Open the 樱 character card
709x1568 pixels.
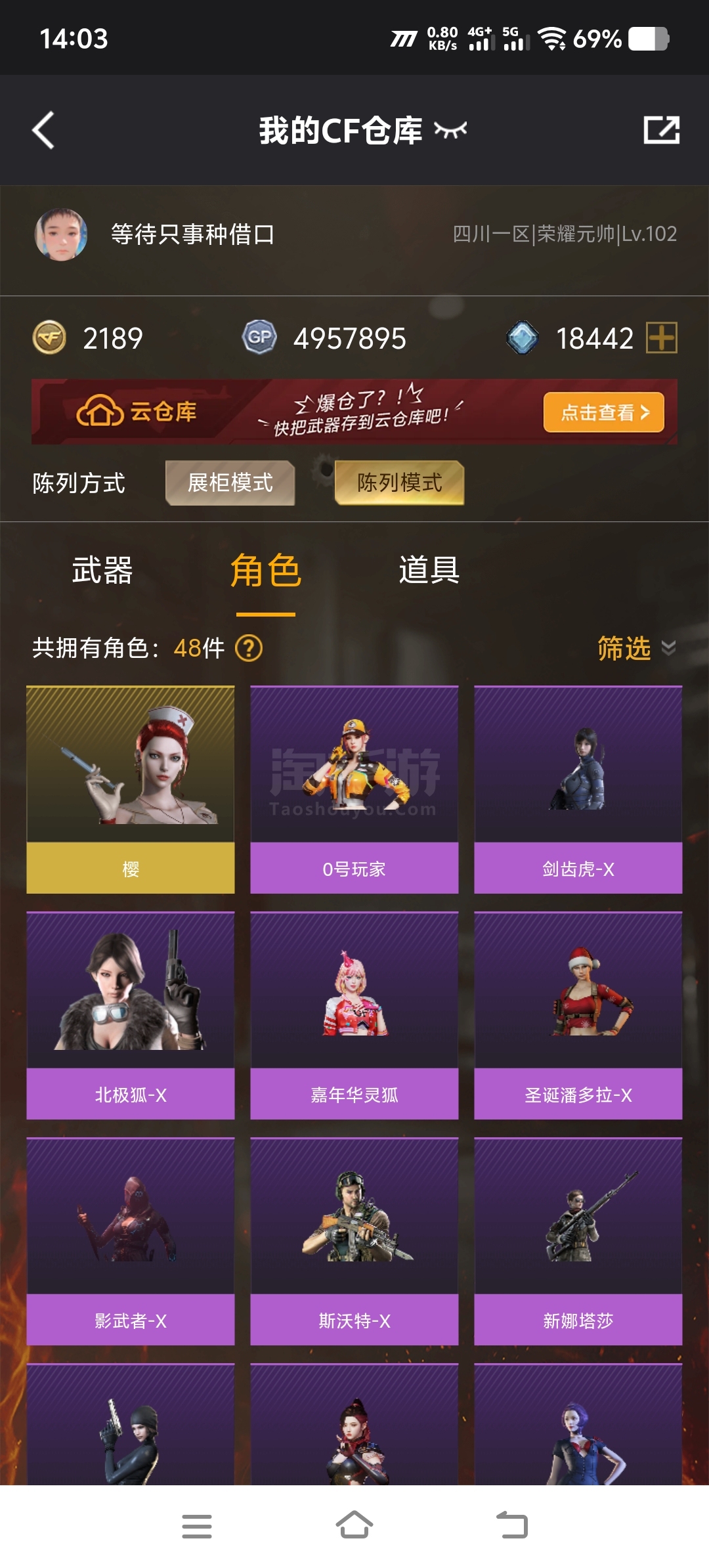pyautogui.click(x=131, y=789)
